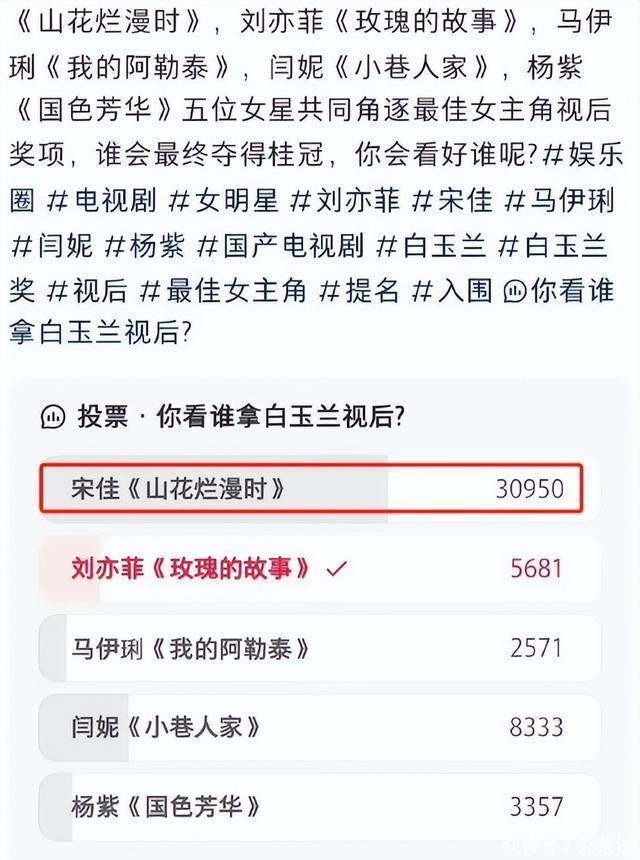The image size is (640, 860).
Task: Open the #入围 hashtag
Action: point(452,290)
